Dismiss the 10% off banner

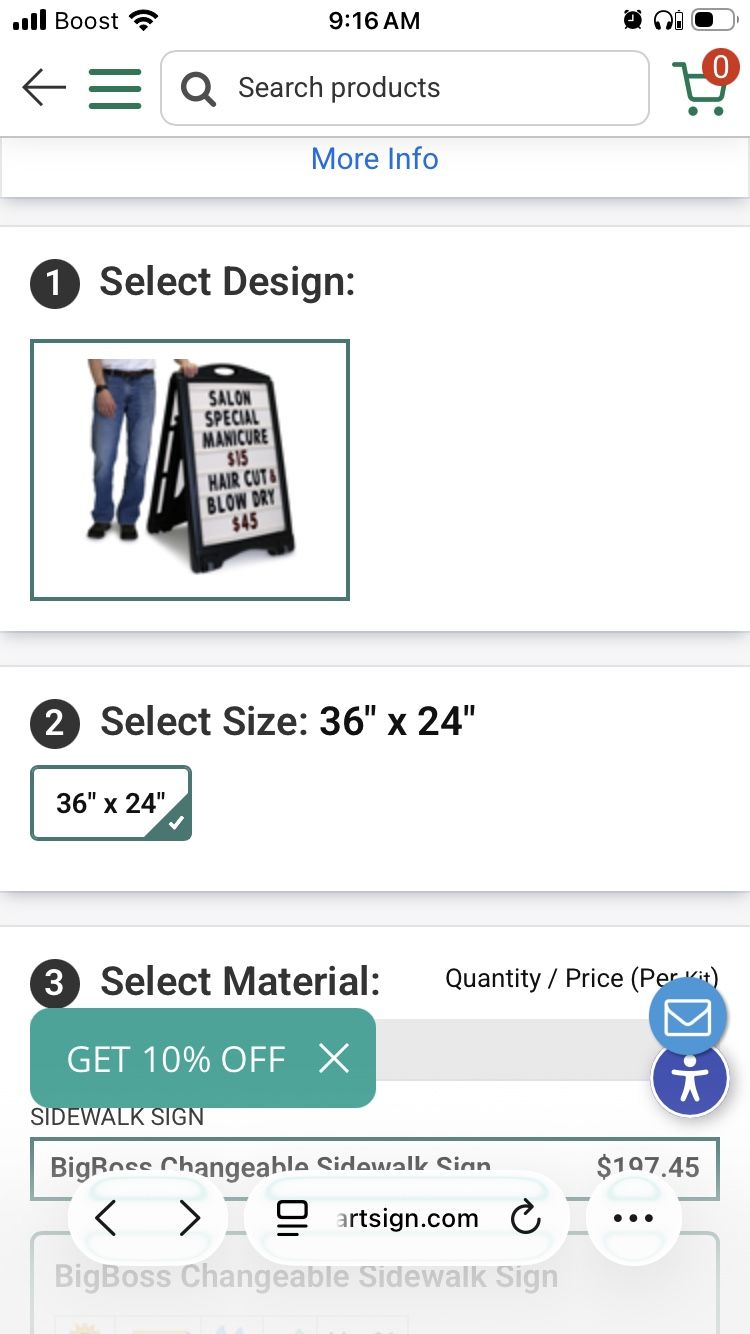[x=334, y=1058]
